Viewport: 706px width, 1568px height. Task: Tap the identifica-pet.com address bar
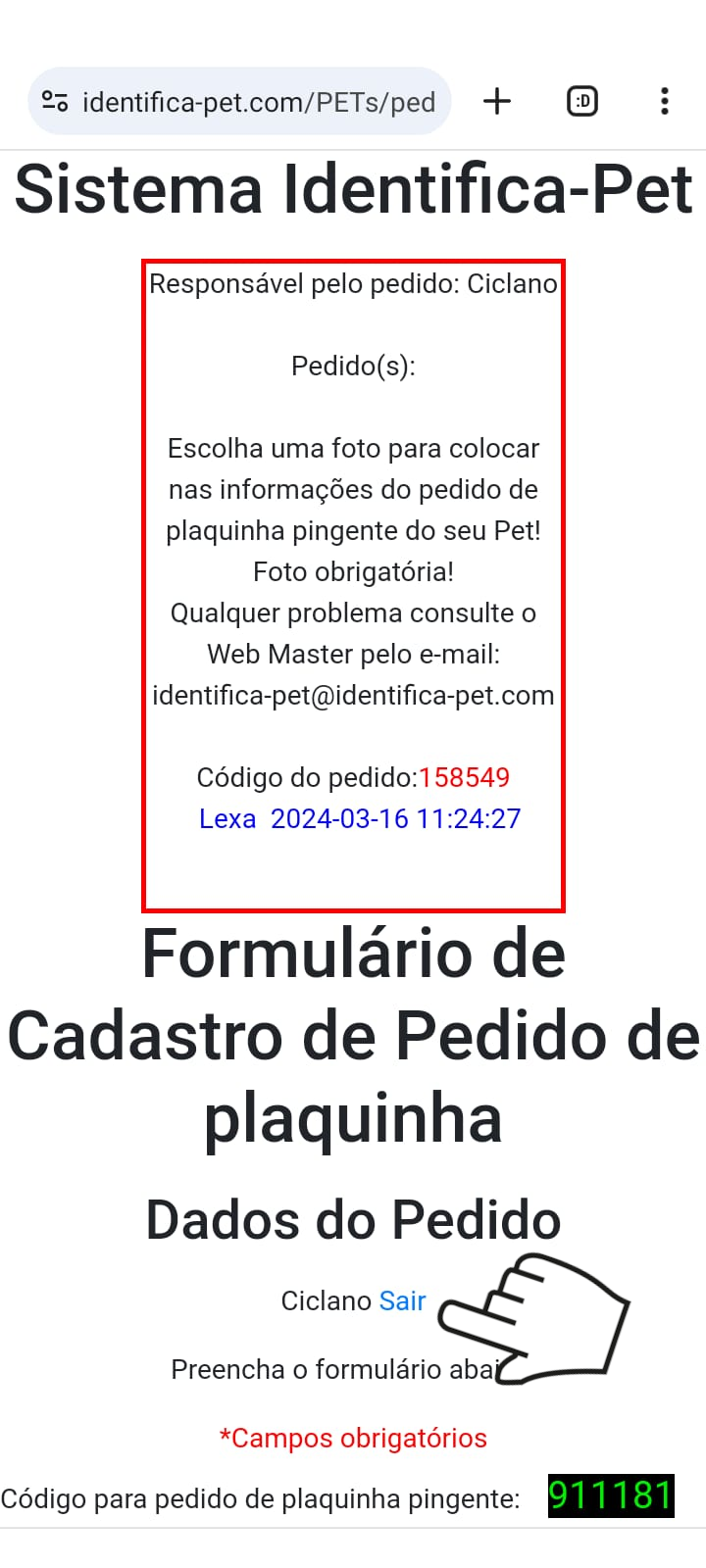239,101
